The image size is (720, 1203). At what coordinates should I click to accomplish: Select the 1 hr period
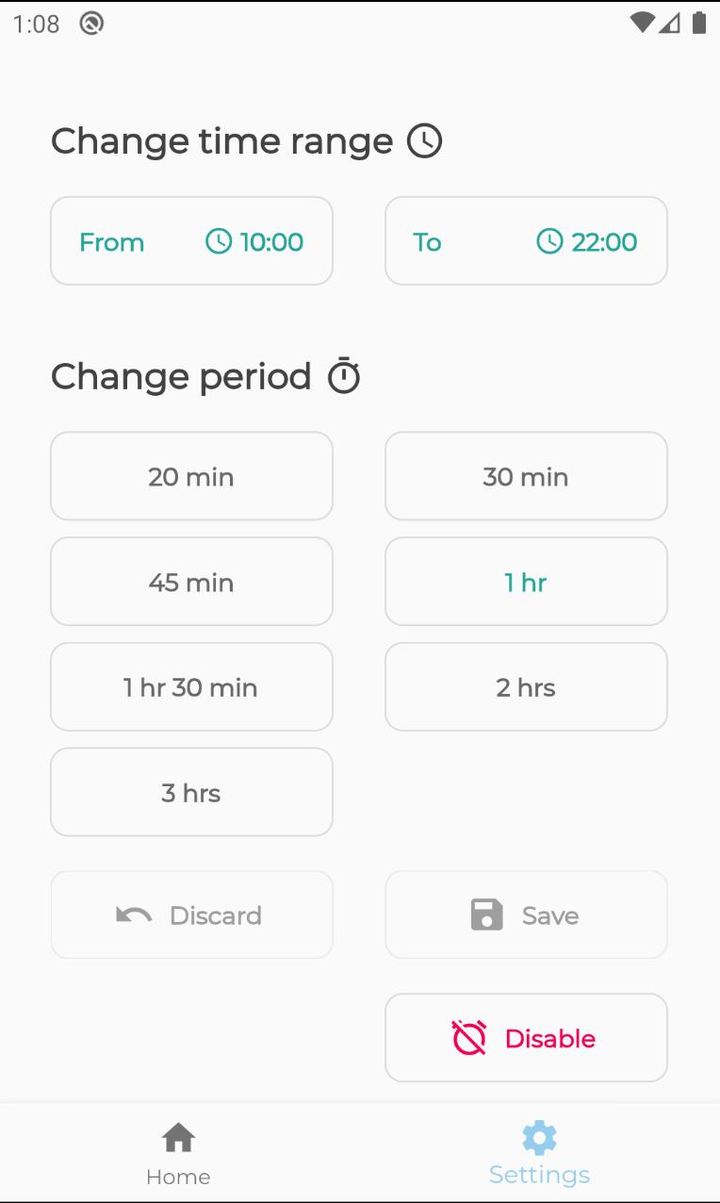tap(526, 582)
